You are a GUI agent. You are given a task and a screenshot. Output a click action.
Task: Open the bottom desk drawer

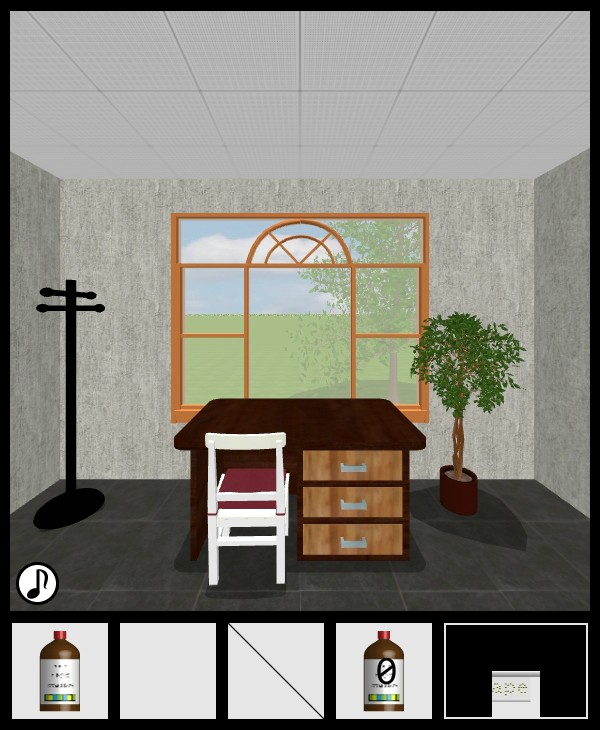(353, 540)
